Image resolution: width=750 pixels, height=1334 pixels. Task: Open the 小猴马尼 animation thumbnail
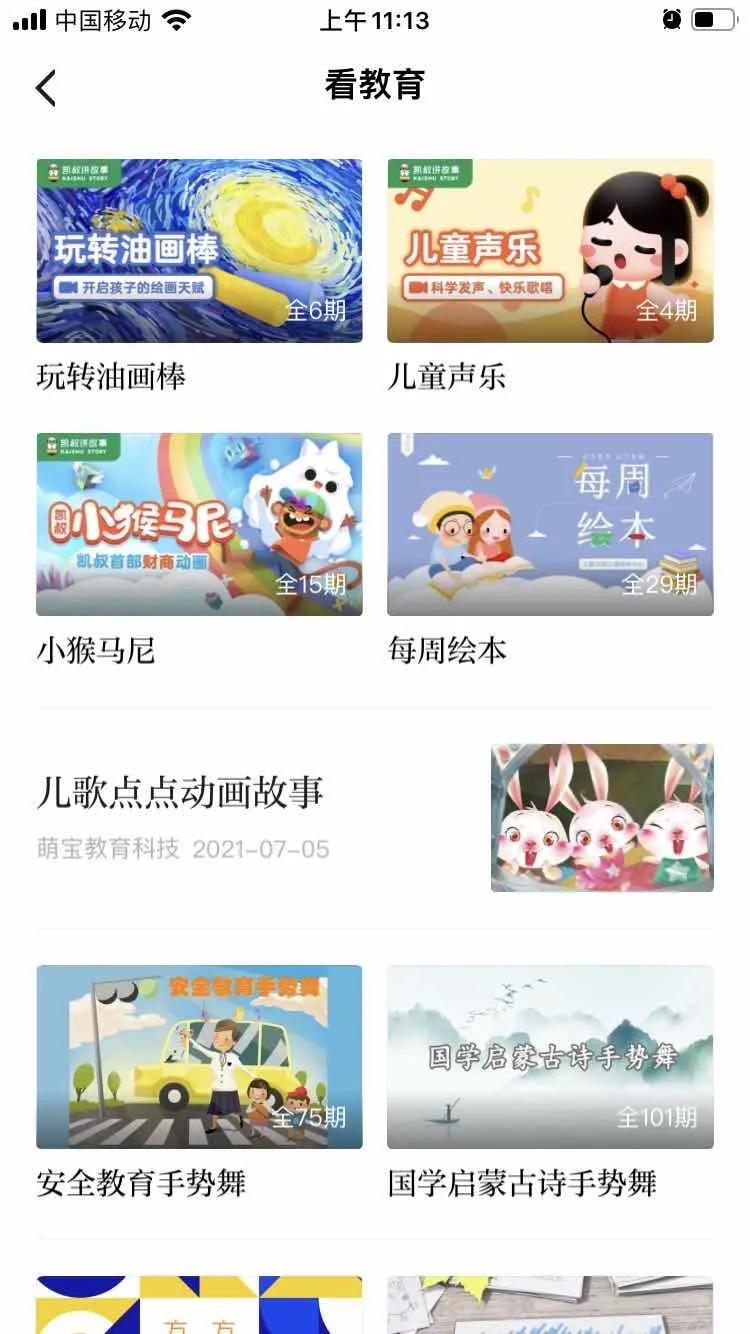[x=199, y=524]
